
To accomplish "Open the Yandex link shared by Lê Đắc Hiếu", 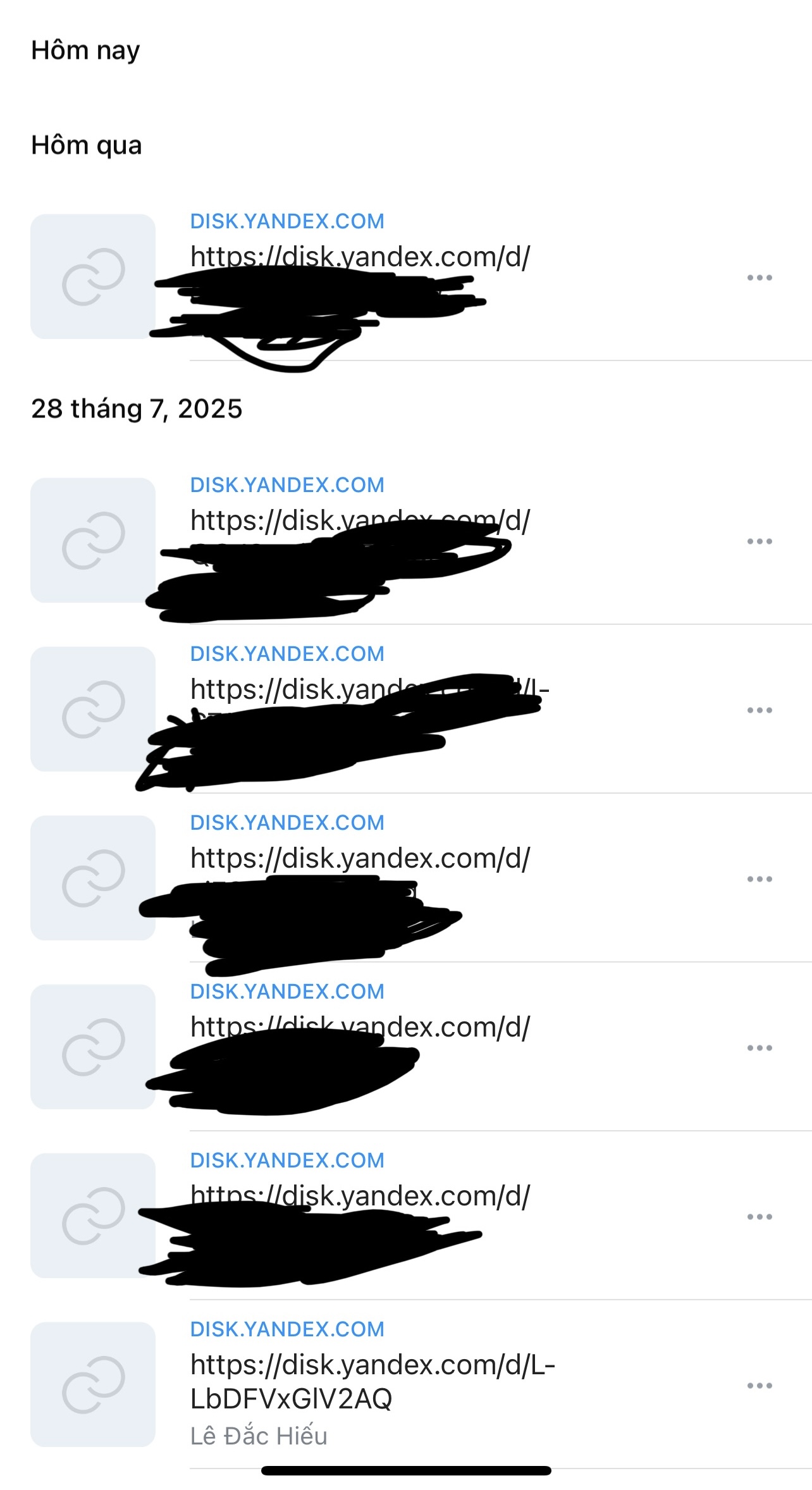I will click(372, 1381).
